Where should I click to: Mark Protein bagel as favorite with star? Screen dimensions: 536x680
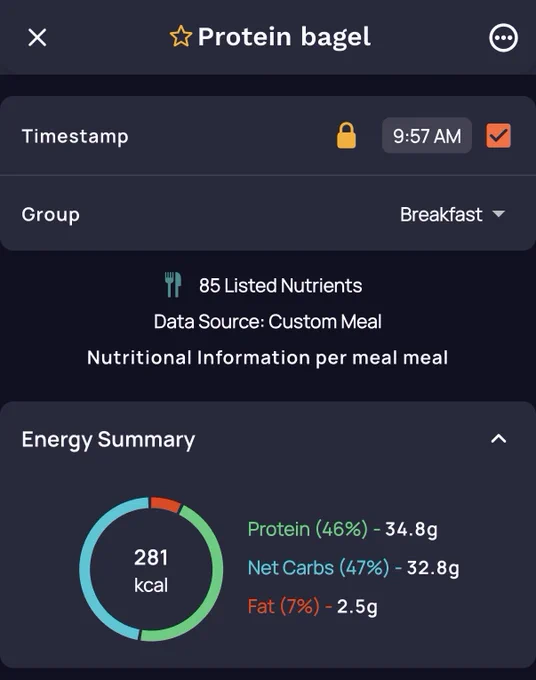180,36
